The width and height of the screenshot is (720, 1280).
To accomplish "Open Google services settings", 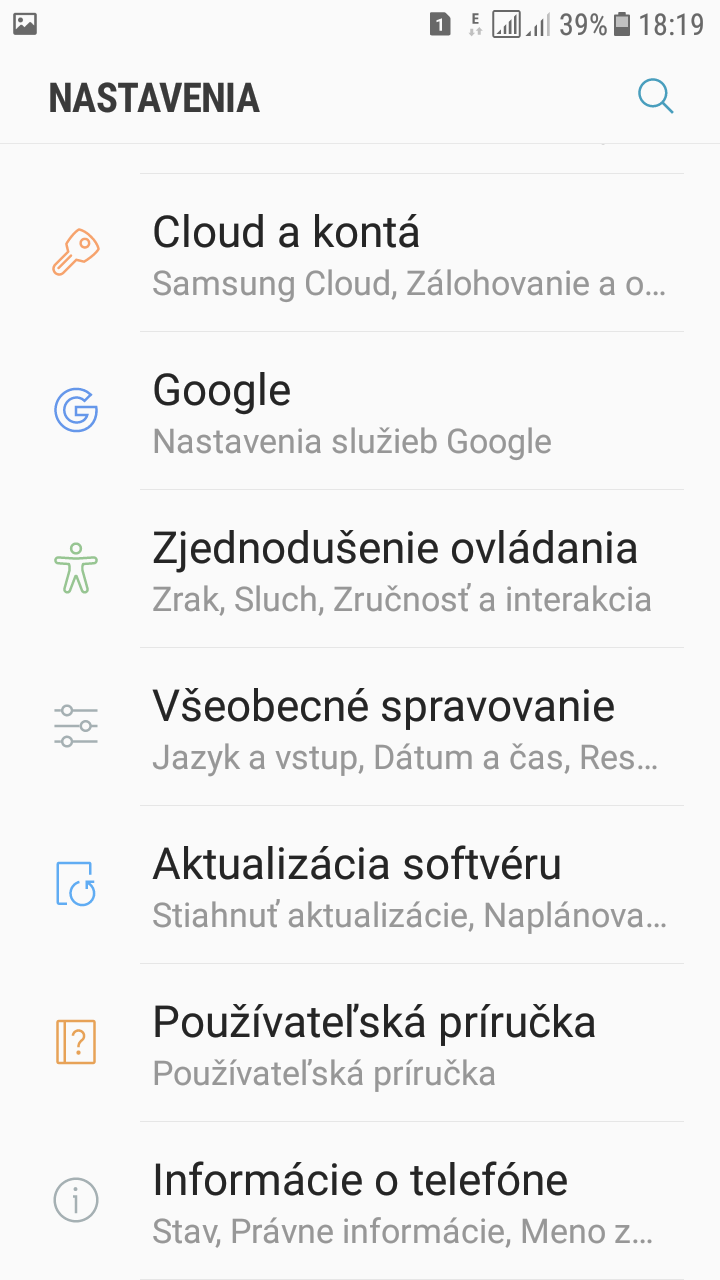I will pos(360,411).
